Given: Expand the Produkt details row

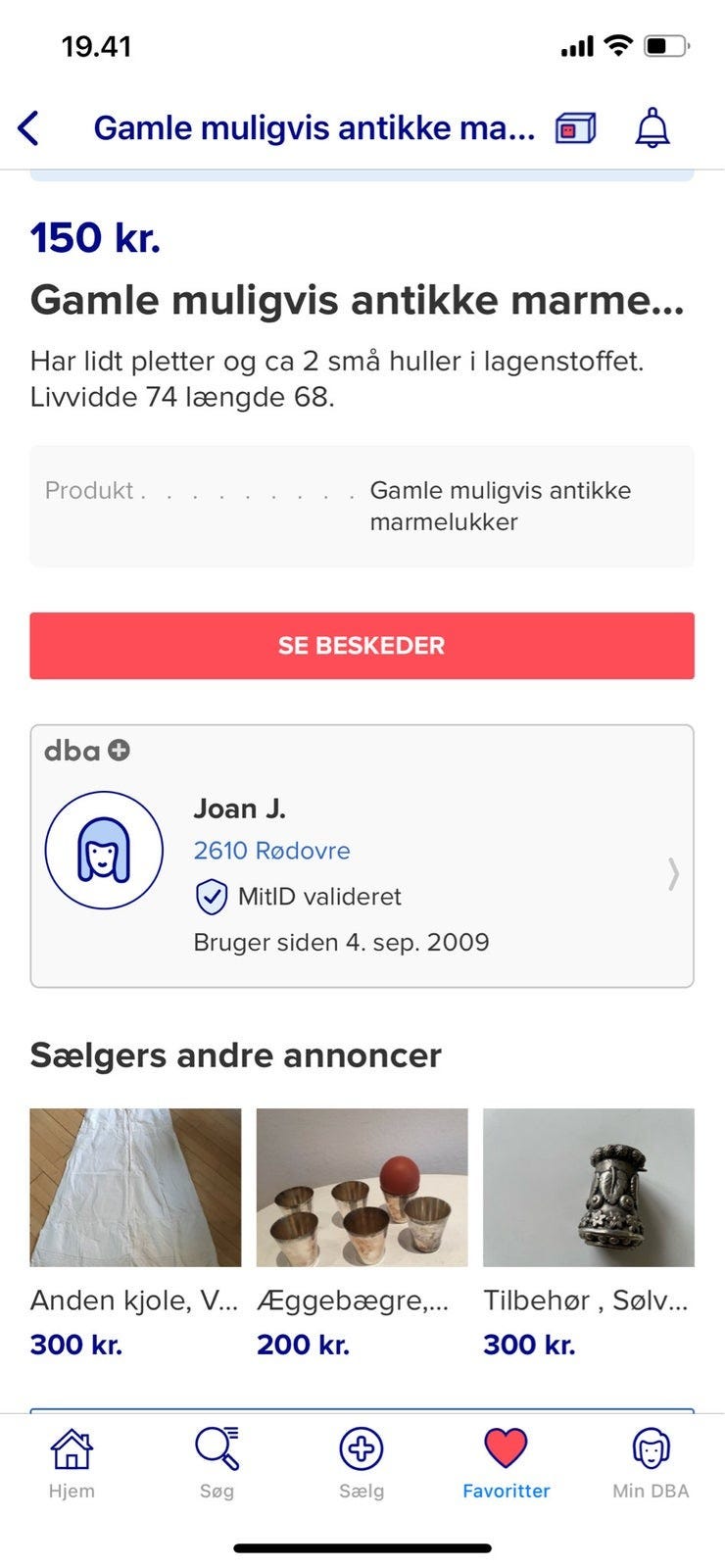Looking at the screenshot, I should coord(362,506).
